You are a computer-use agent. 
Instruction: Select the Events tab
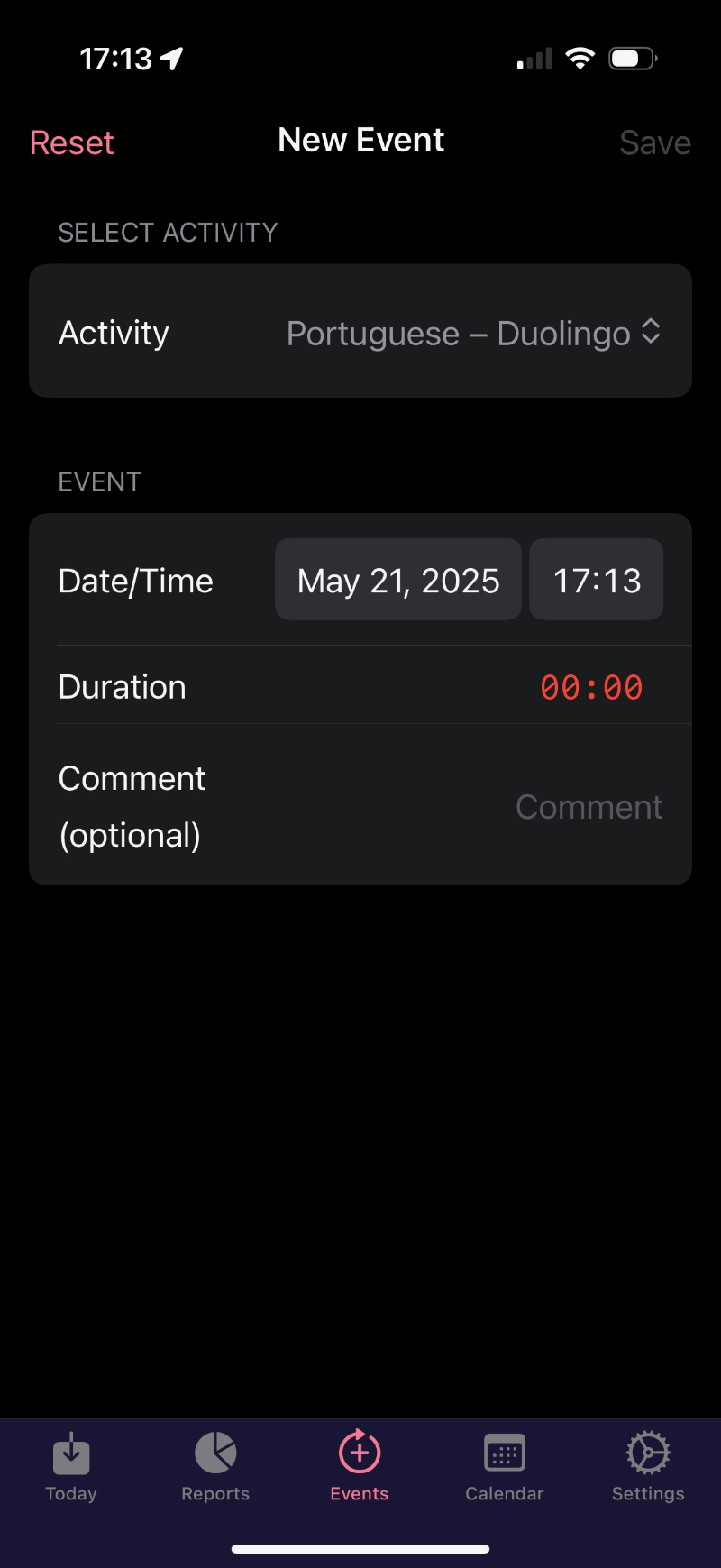coord(360,1467)
